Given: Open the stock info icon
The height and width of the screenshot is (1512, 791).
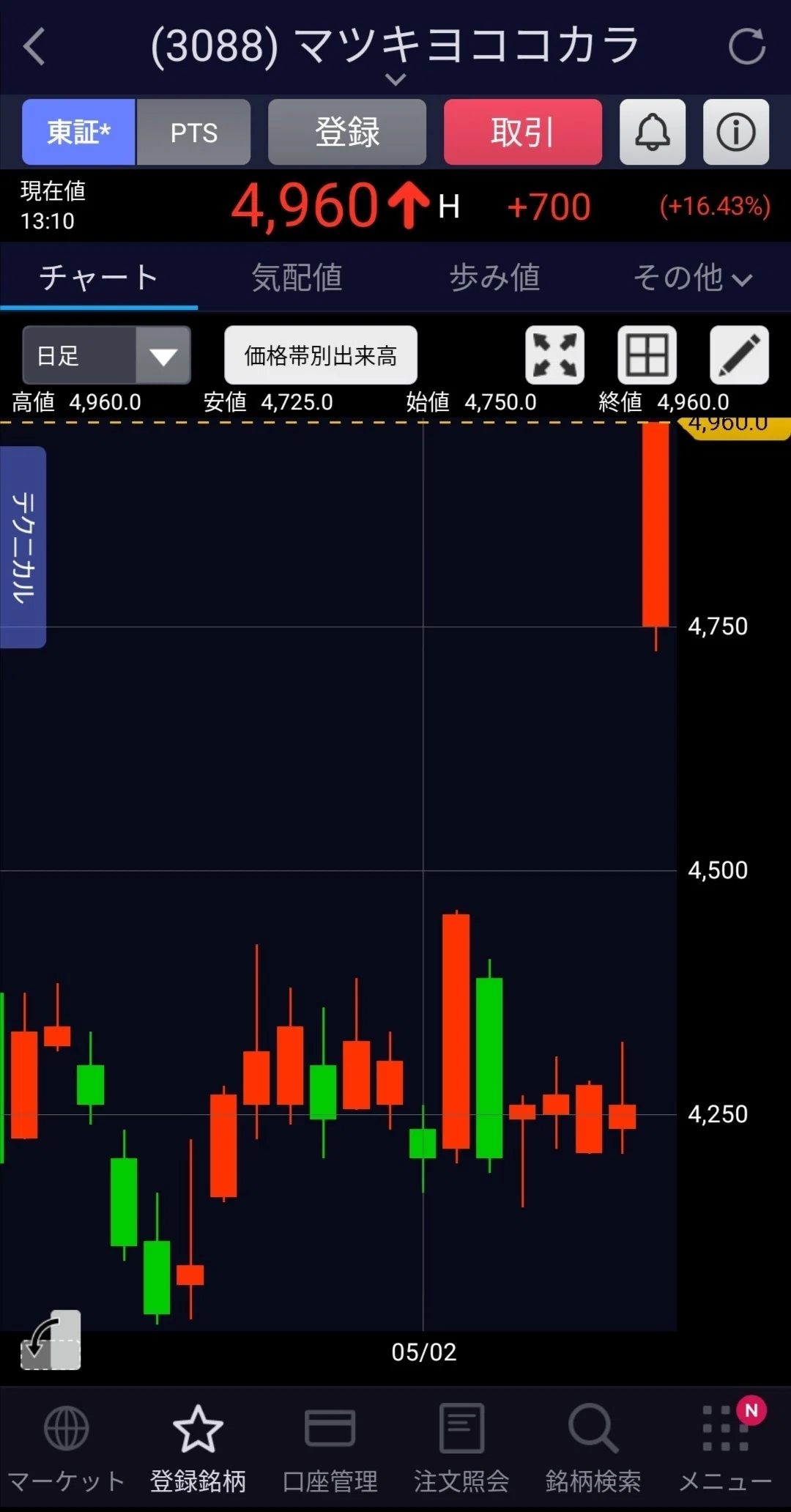Looking at the screenshot, I should [x=736, y=132].
